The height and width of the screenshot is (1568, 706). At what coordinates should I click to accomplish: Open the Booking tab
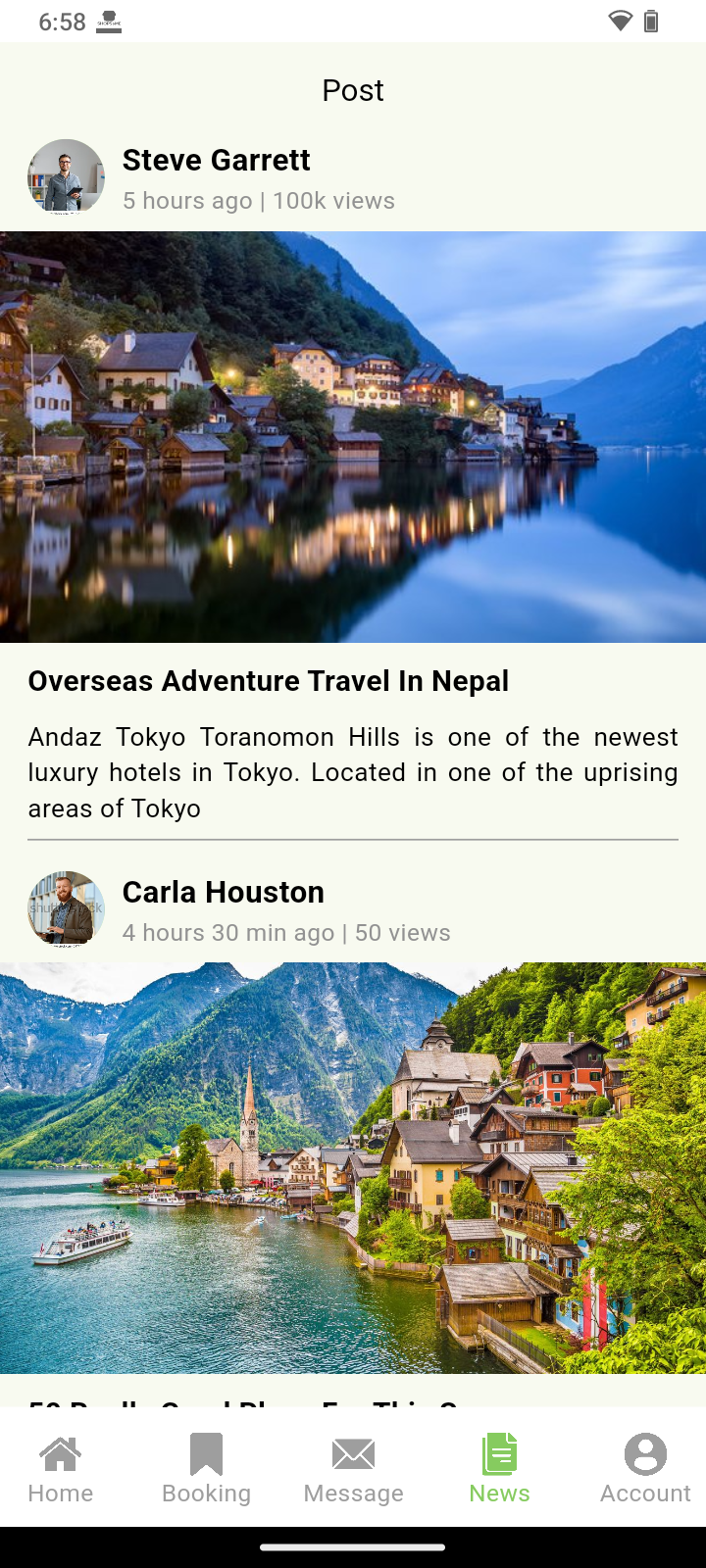[206, 1467]
